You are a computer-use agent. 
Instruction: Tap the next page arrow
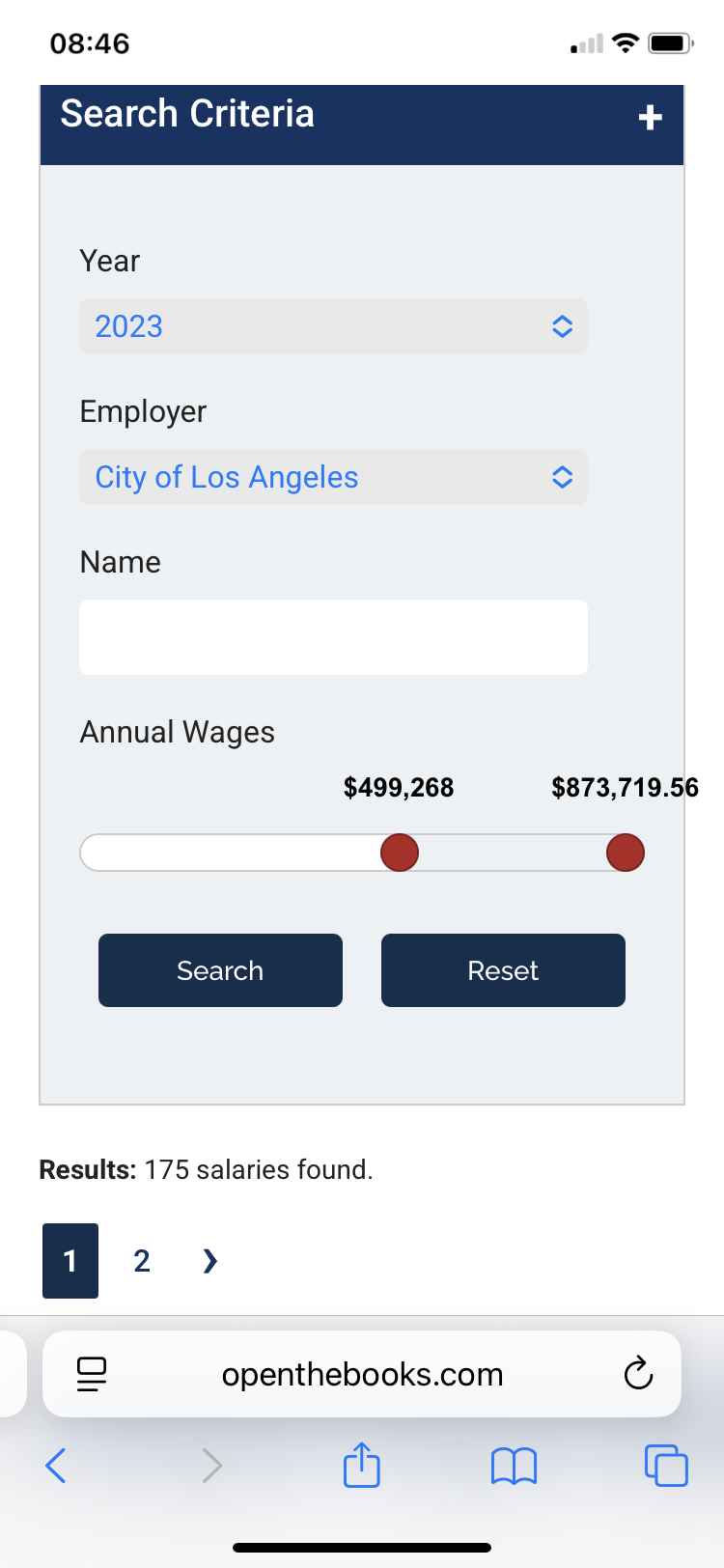tap(210, 1261)
